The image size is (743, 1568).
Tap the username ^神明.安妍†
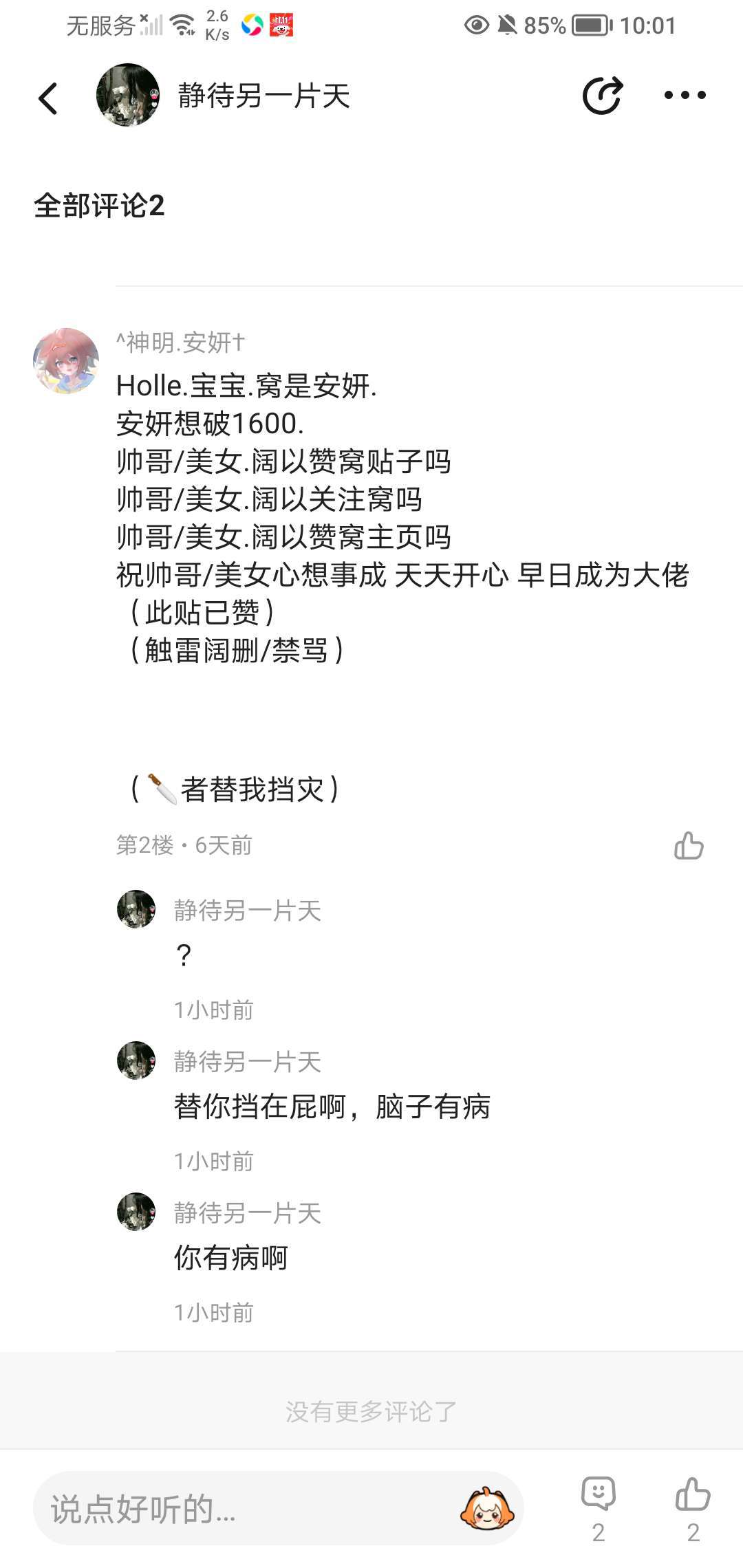[x=180, y=342]
